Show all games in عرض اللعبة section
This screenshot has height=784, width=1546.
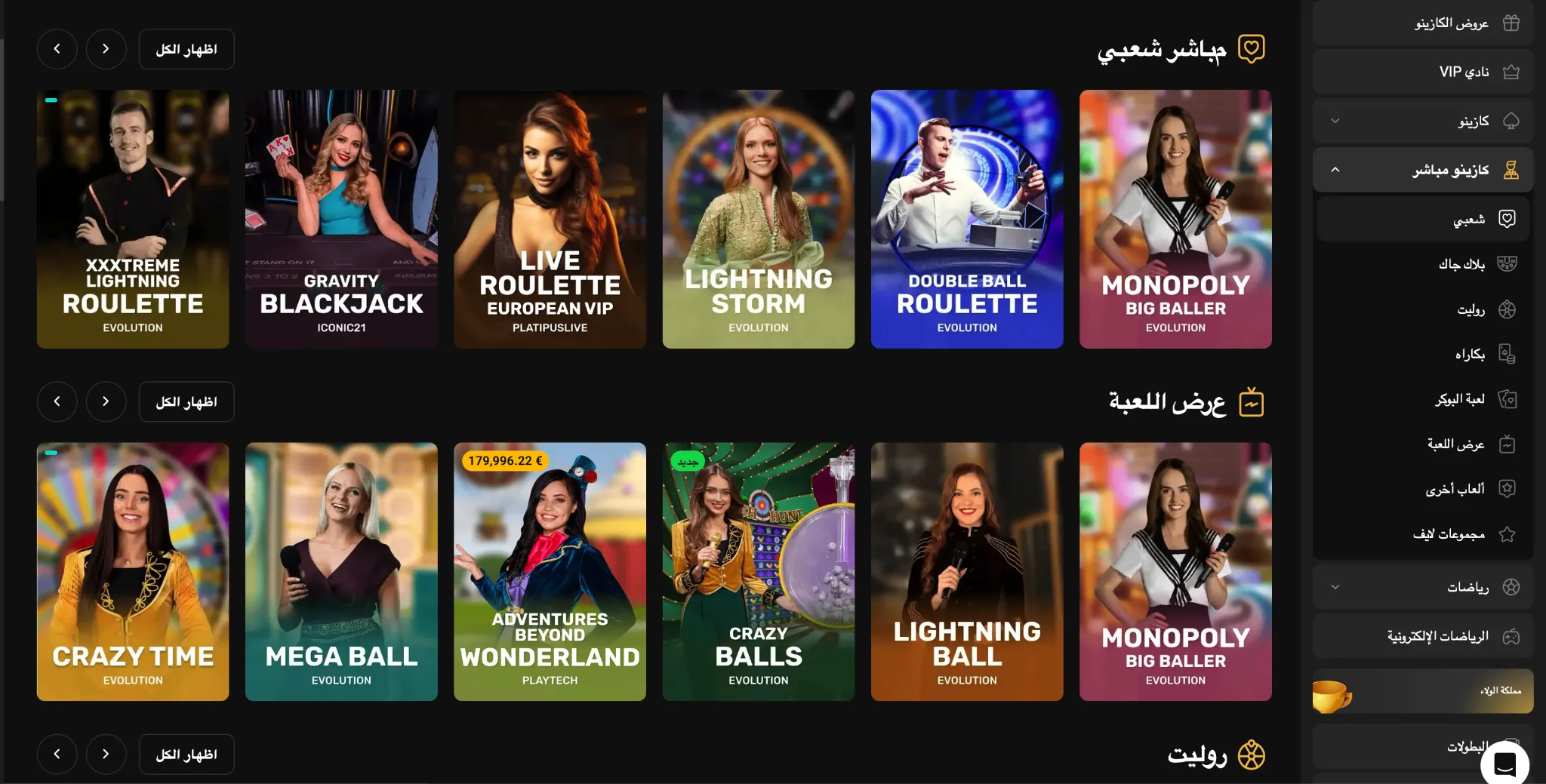click(x=186, y=401)
